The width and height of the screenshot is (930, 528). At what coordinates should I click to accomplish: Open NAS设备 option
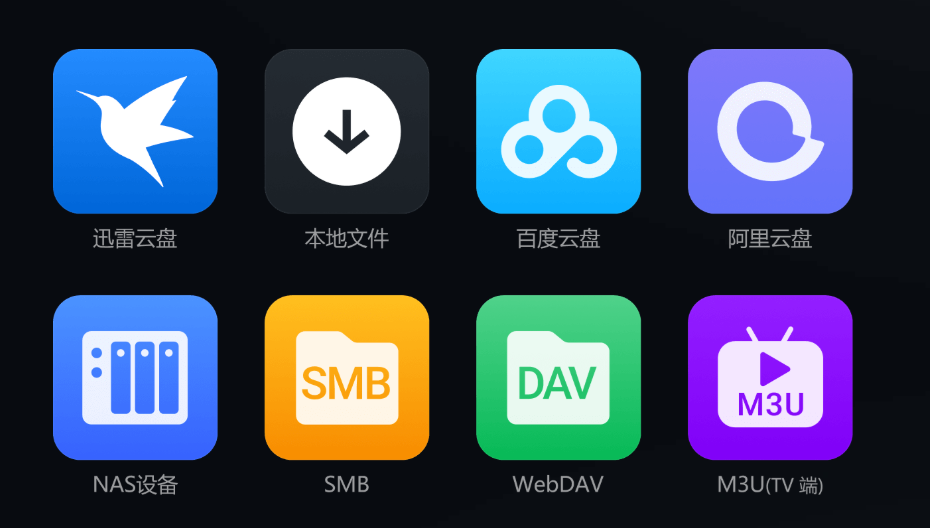(135, 377)
